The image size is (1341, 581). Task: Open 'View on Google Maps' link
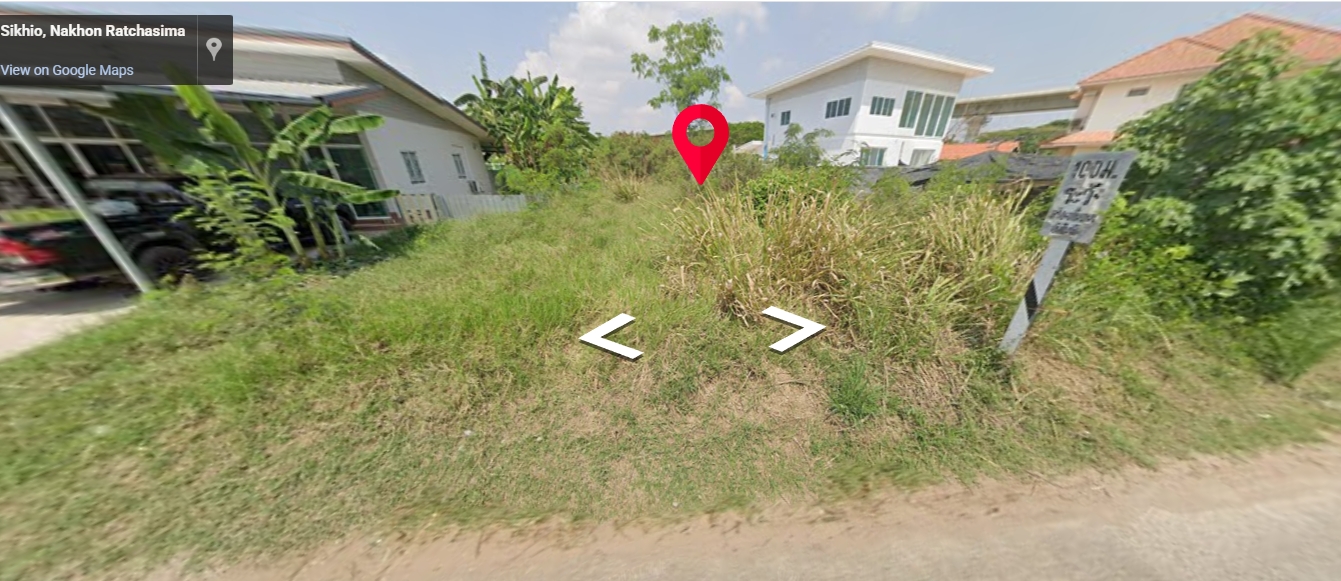tap(67, 70)
